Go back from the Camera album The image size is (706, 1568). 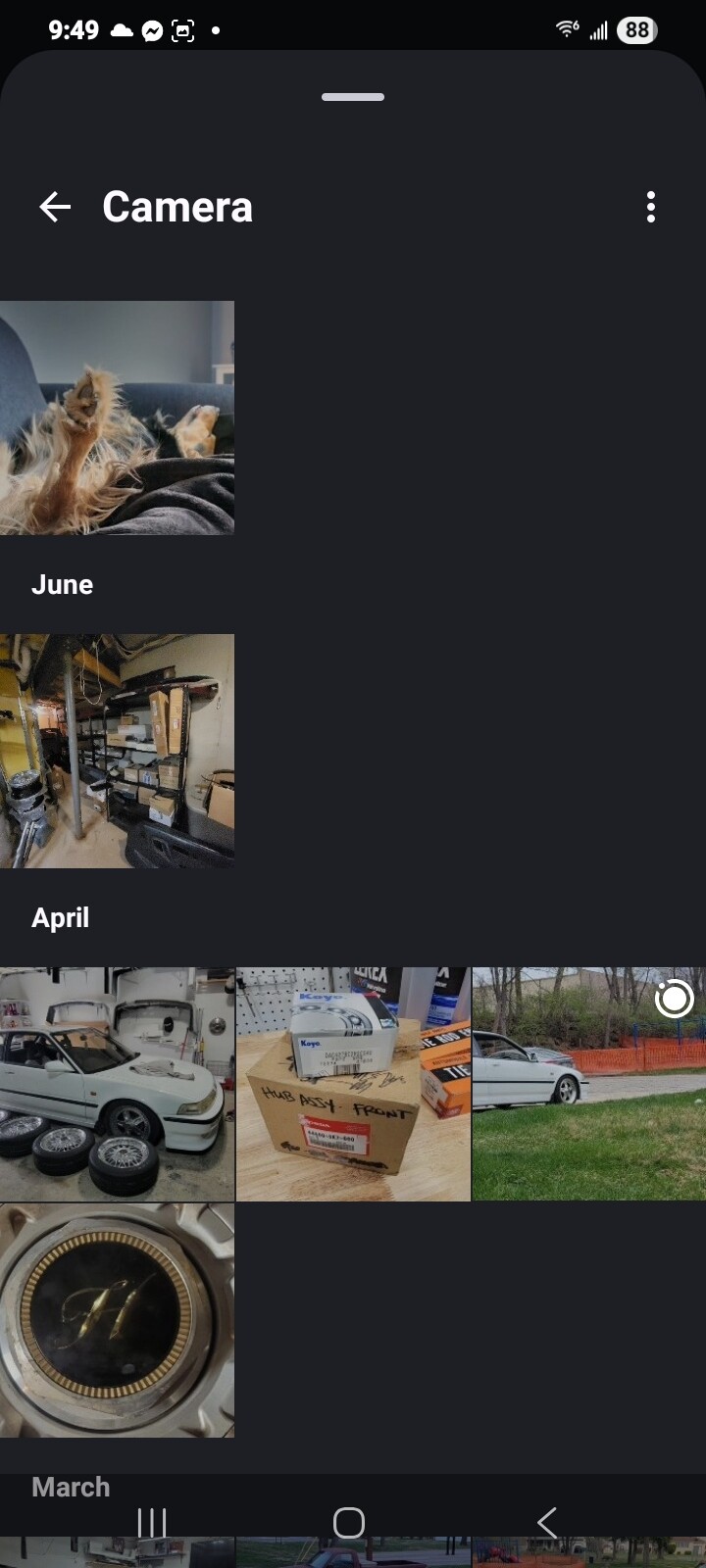[55, 207]
